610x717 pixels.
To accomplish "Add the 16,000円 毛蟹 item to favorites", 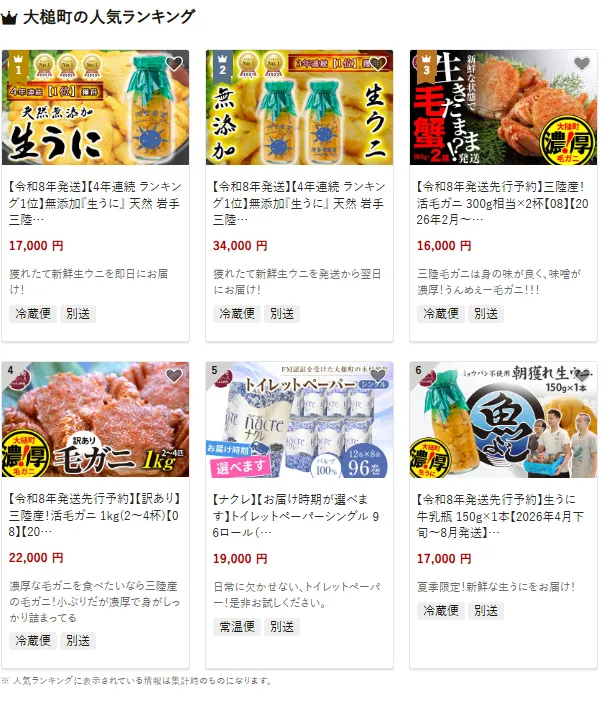I will point(582,64).
